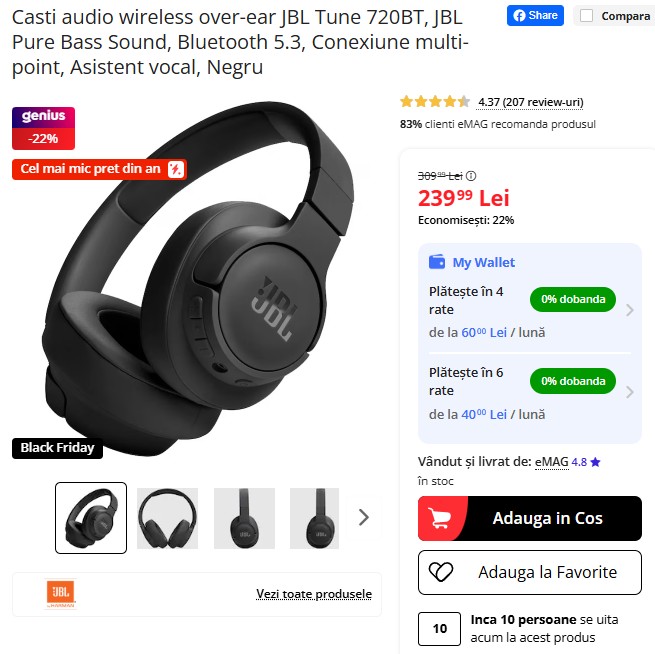
Task: View third headphone side thumbnail
Action: [x=244, y=518]
